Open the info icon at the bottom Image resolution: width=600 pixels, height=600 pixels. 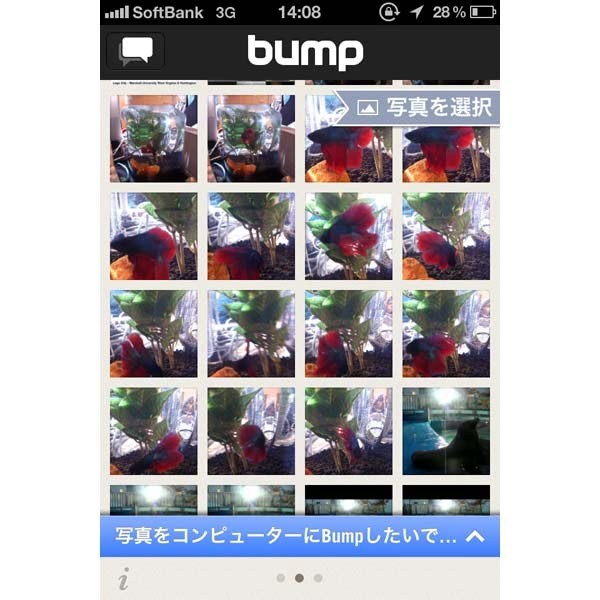tap(122, 578)
